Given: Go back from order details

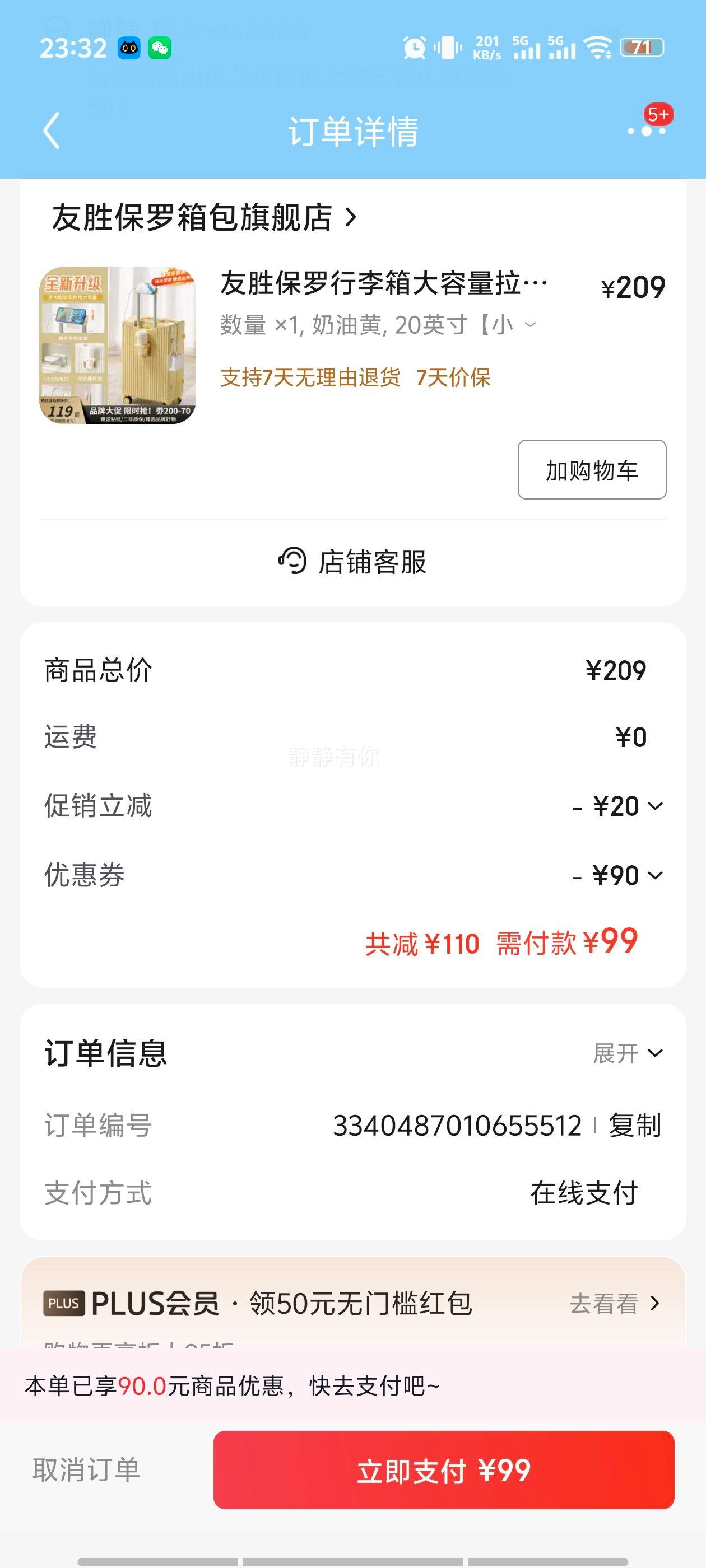Looking at the screenshot, I should coord(52,131).
